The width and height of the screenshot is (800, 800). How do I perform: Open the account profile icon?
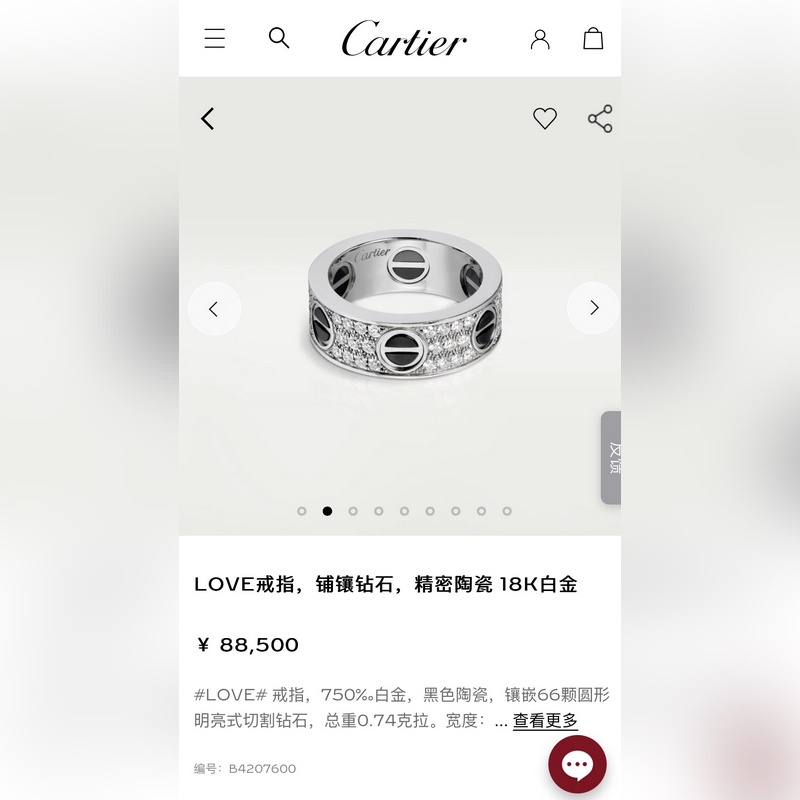(540, 39)
